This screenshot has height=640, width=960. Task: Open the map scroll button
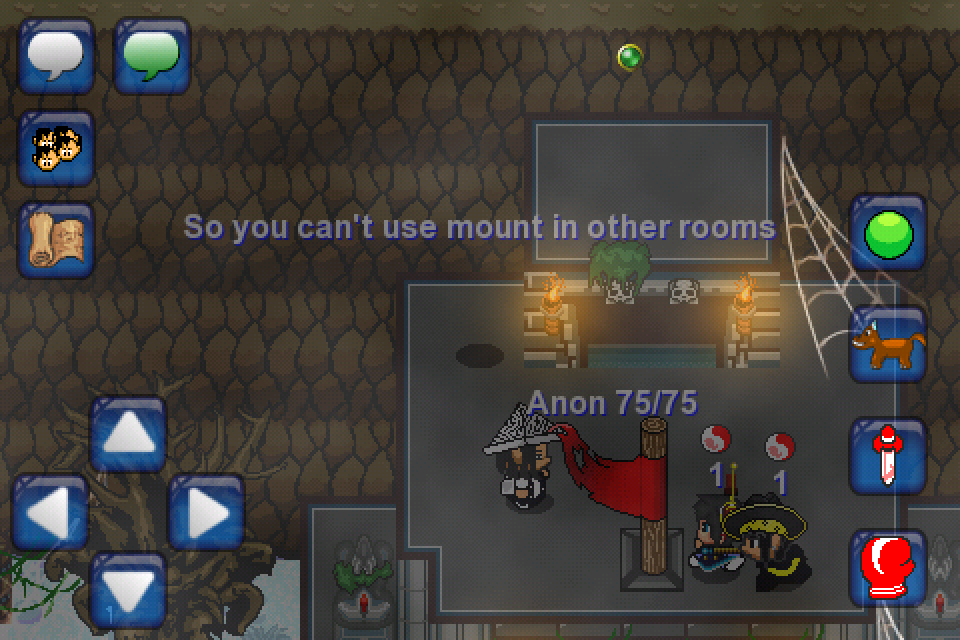pyautogui.click(x=56, y=240)
